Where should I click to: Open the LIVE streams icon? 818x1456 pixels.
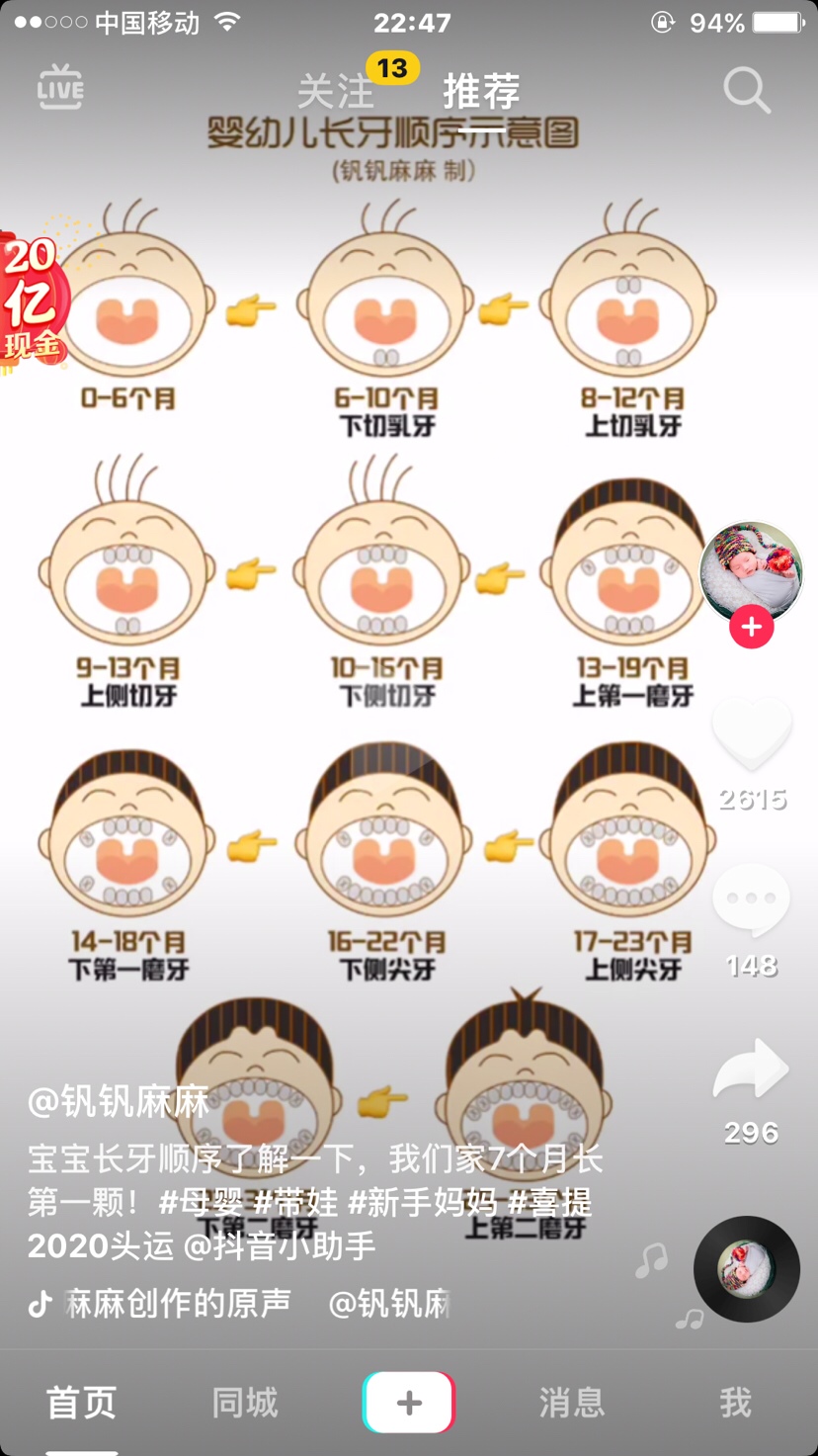click(x=60, y=88)
